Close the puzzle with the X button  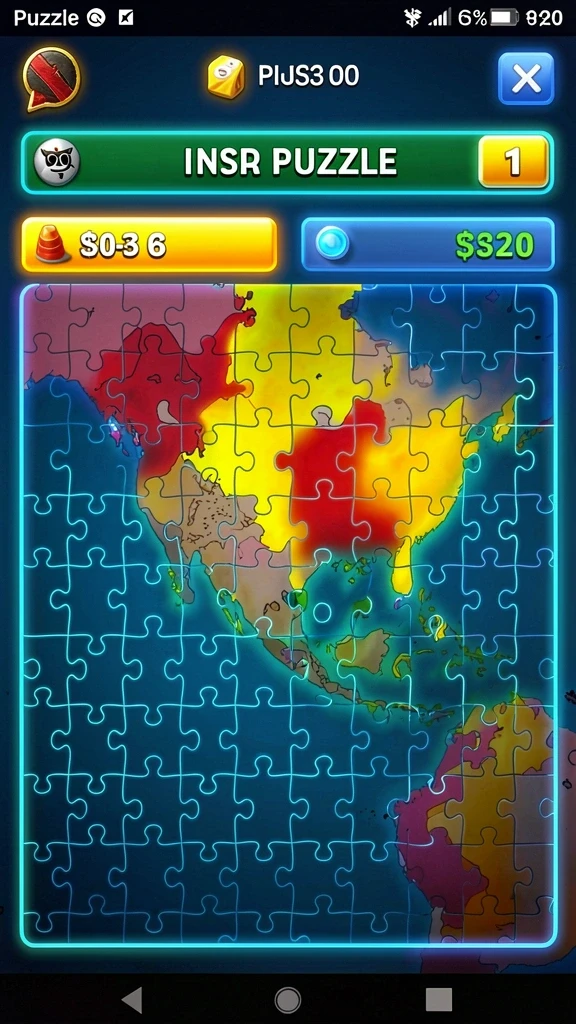pyautogui.click(x=526, y=78)
